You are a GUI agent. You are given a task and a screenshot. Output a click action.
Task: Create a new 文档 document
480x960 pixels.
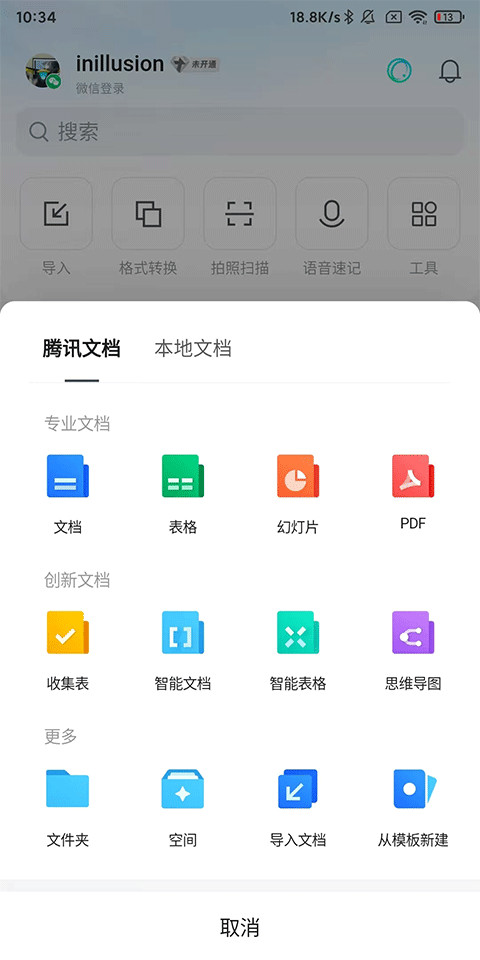68,493
